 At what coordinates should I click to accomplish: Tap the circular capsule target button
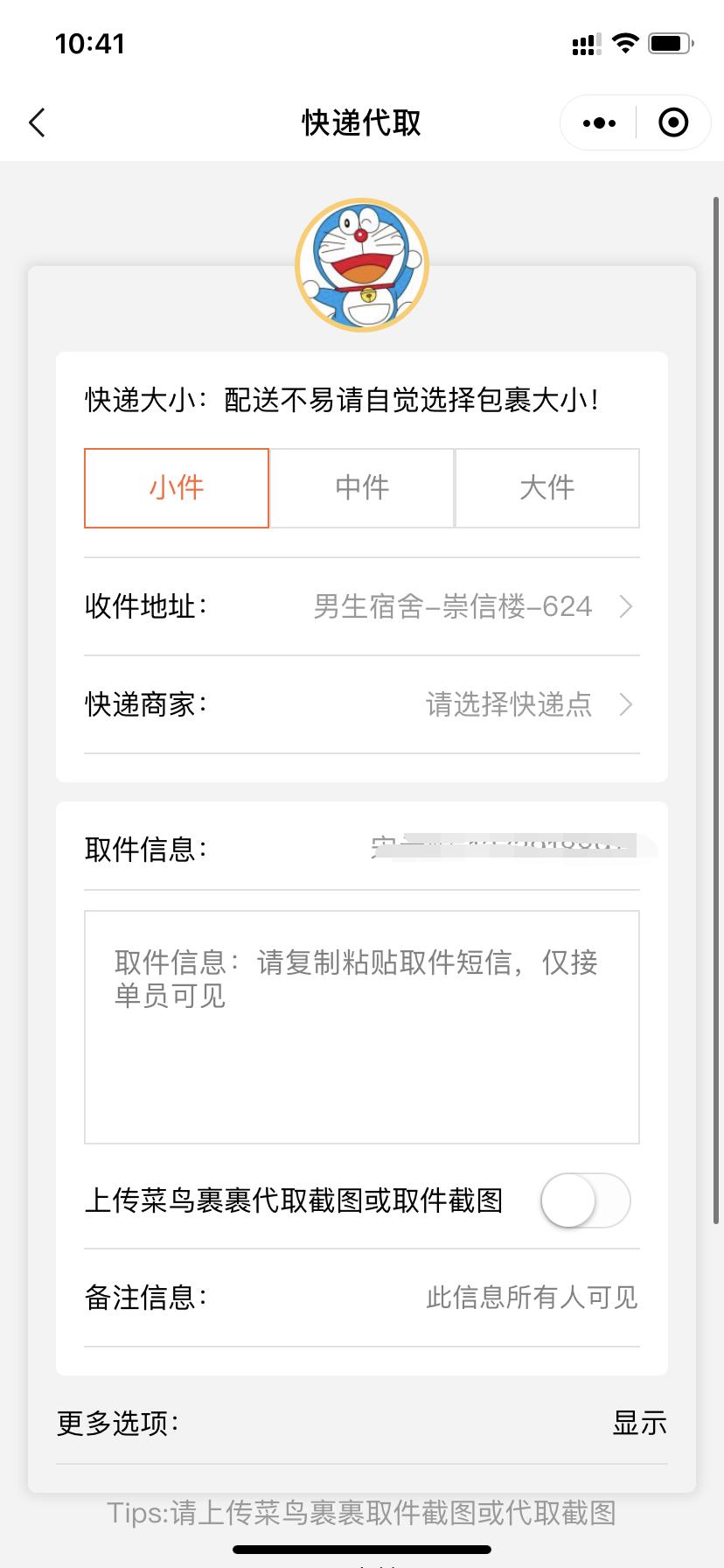pyautogui.click(x=673, y=122)
